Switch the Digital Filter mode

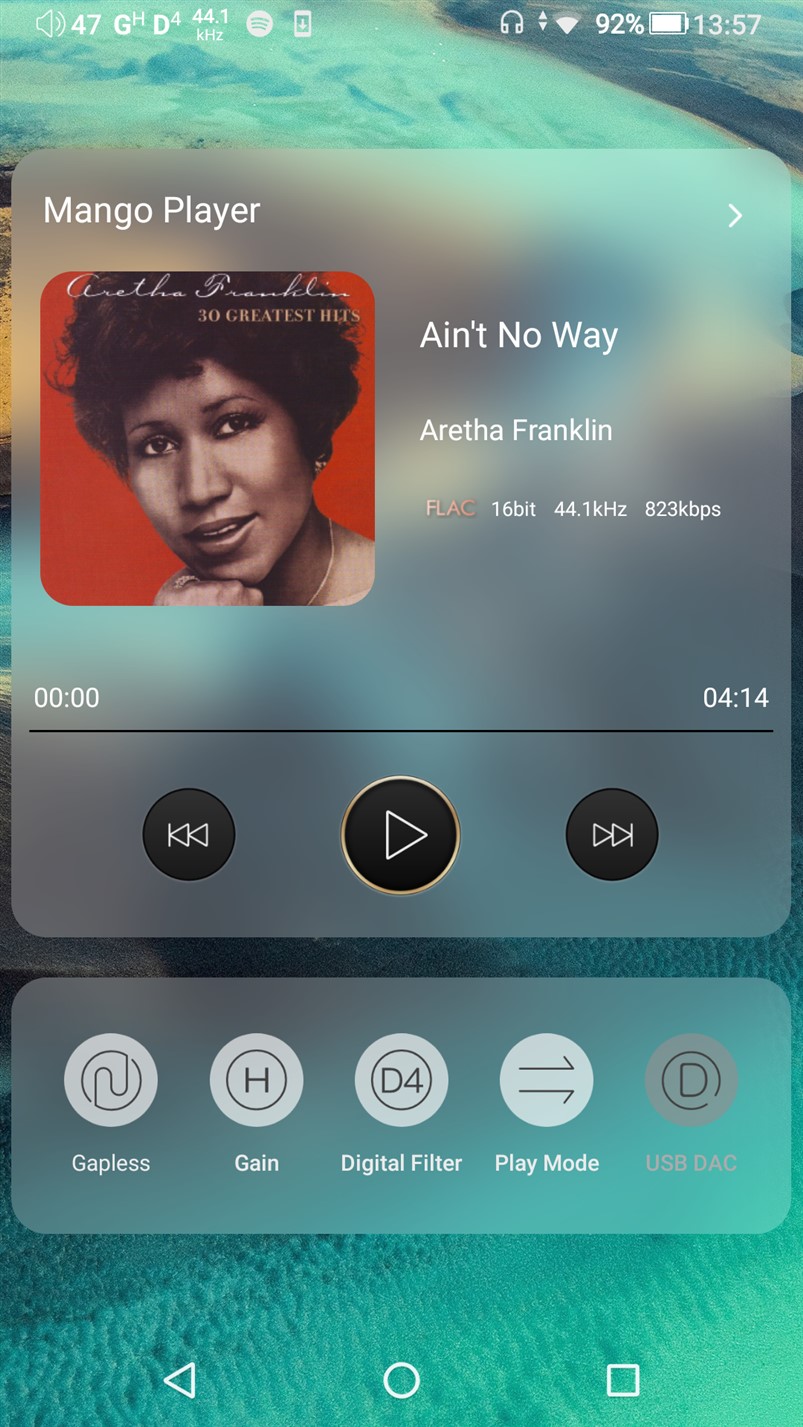coord(401,1080)
